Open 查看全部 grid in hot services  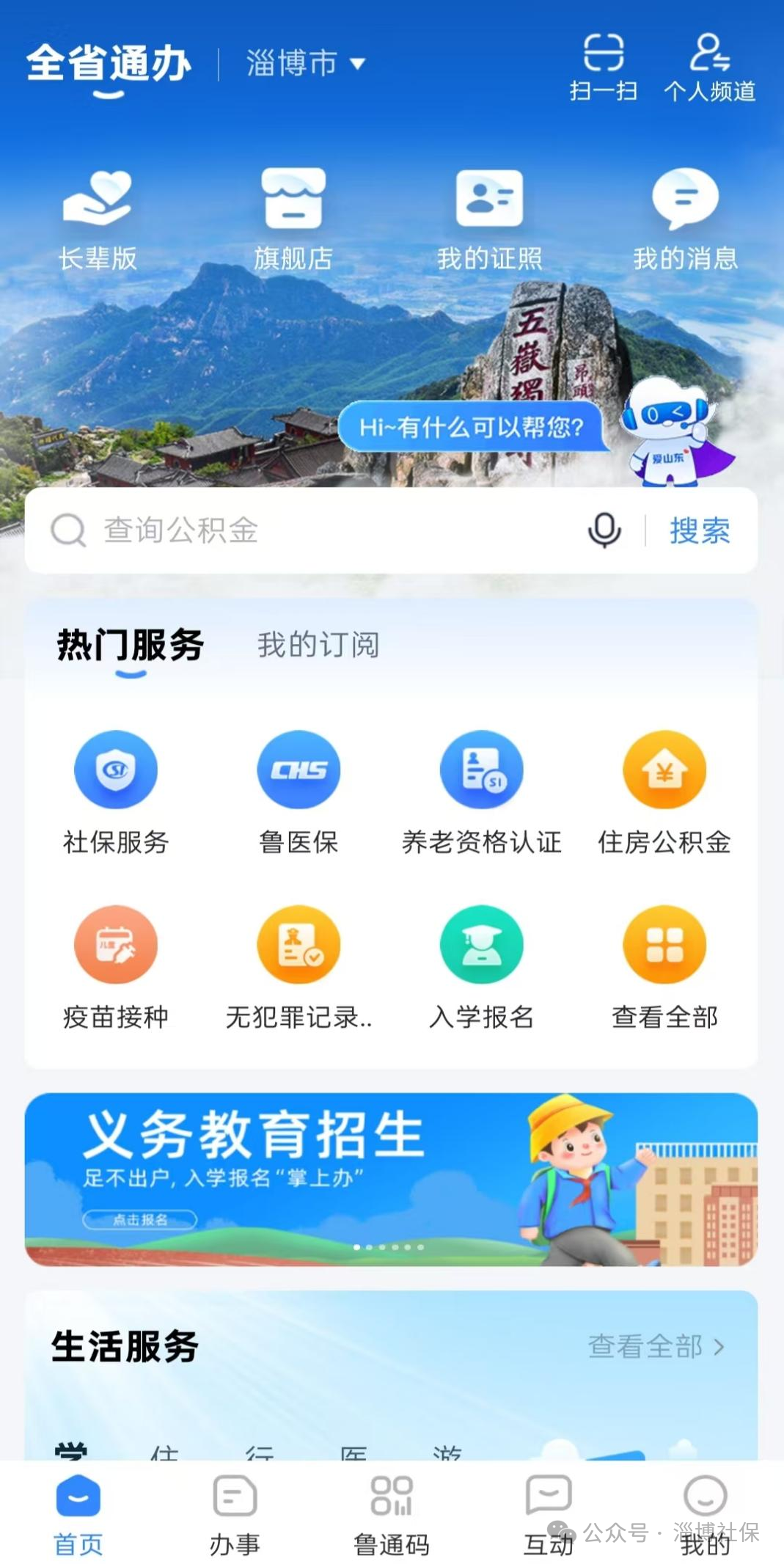[x=663, y=944]
